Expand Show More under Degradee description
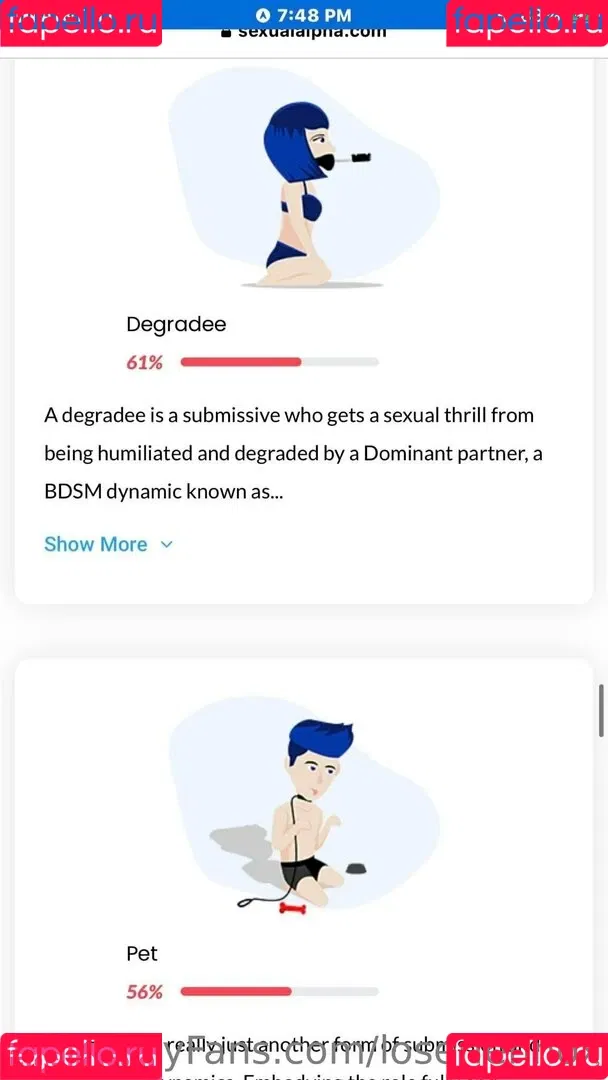This screenshot has height=1080, width=608. (108, 544)
